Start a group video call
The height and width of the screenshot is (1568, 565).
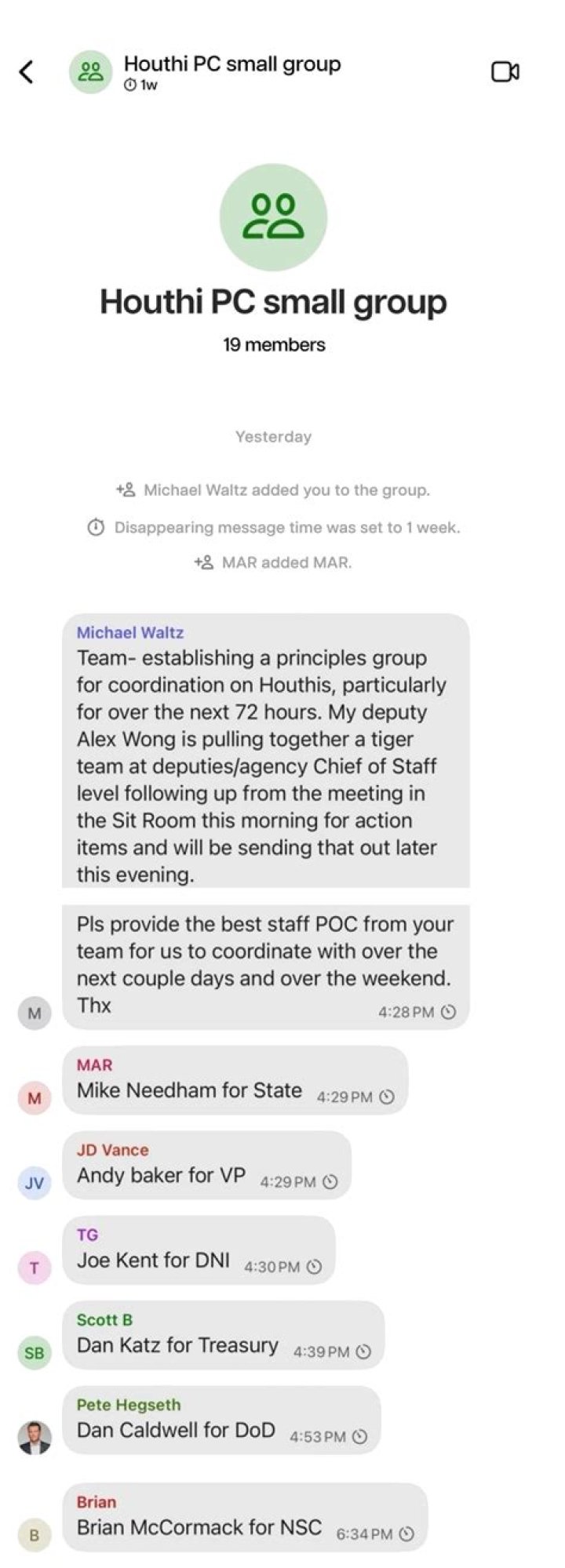[505, 72]
